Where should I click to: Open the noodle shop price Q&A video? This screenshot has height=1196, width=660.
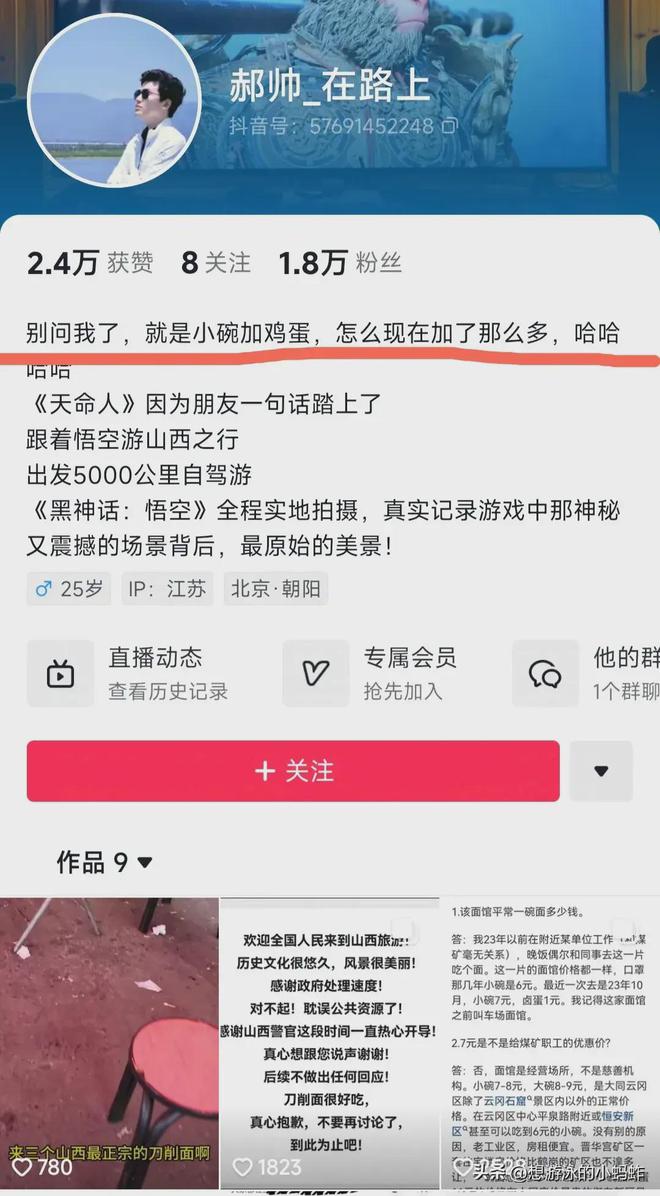[550, 1040]
